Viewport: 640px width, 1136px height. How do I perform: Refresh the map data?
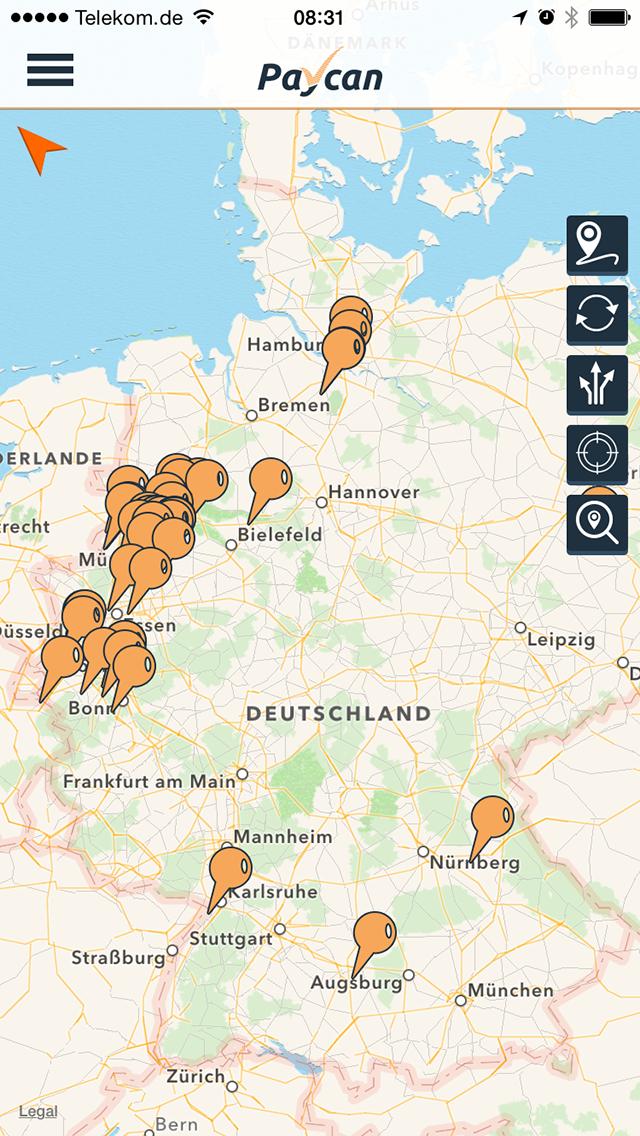pos(597,315)
